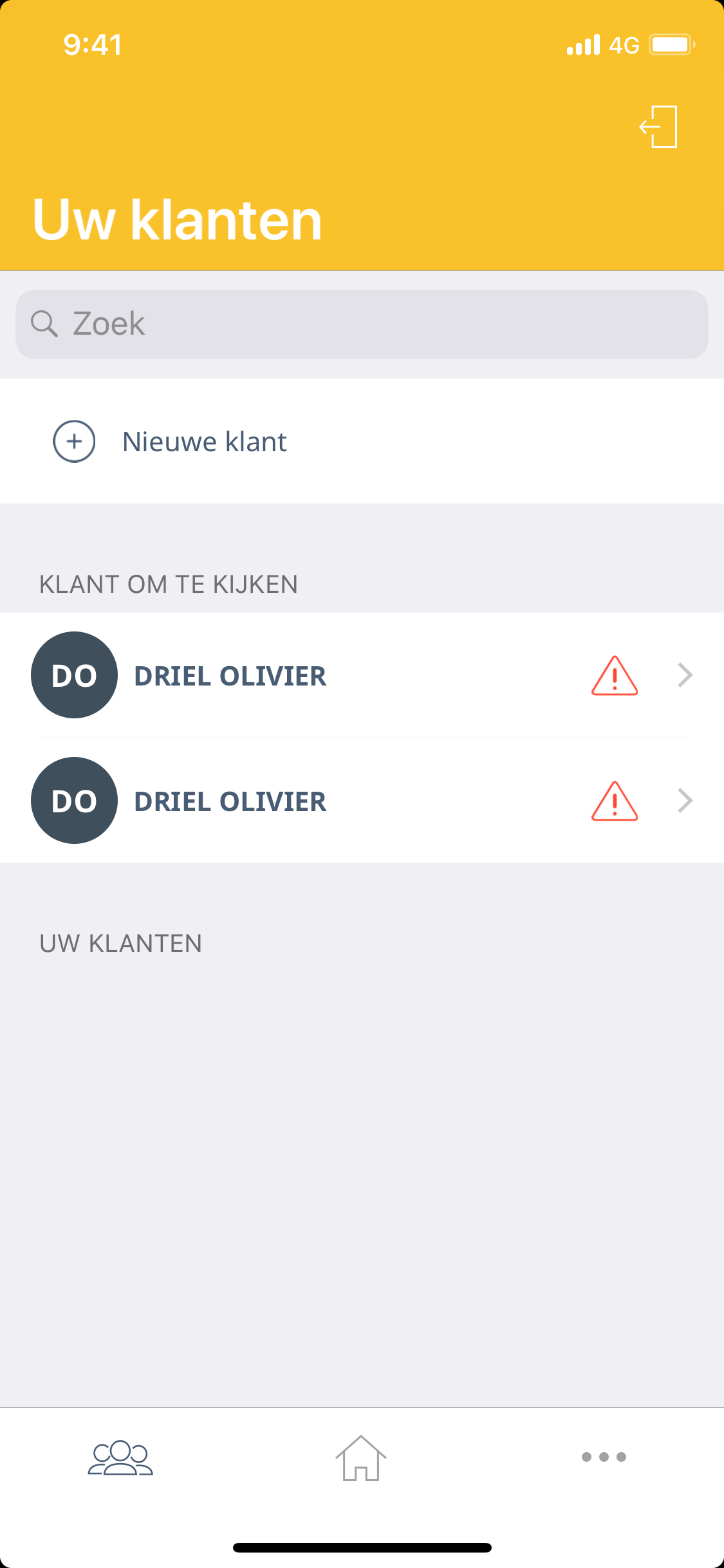
Task: Switch to the clients tab with people icon
Action: (120, 1457)
